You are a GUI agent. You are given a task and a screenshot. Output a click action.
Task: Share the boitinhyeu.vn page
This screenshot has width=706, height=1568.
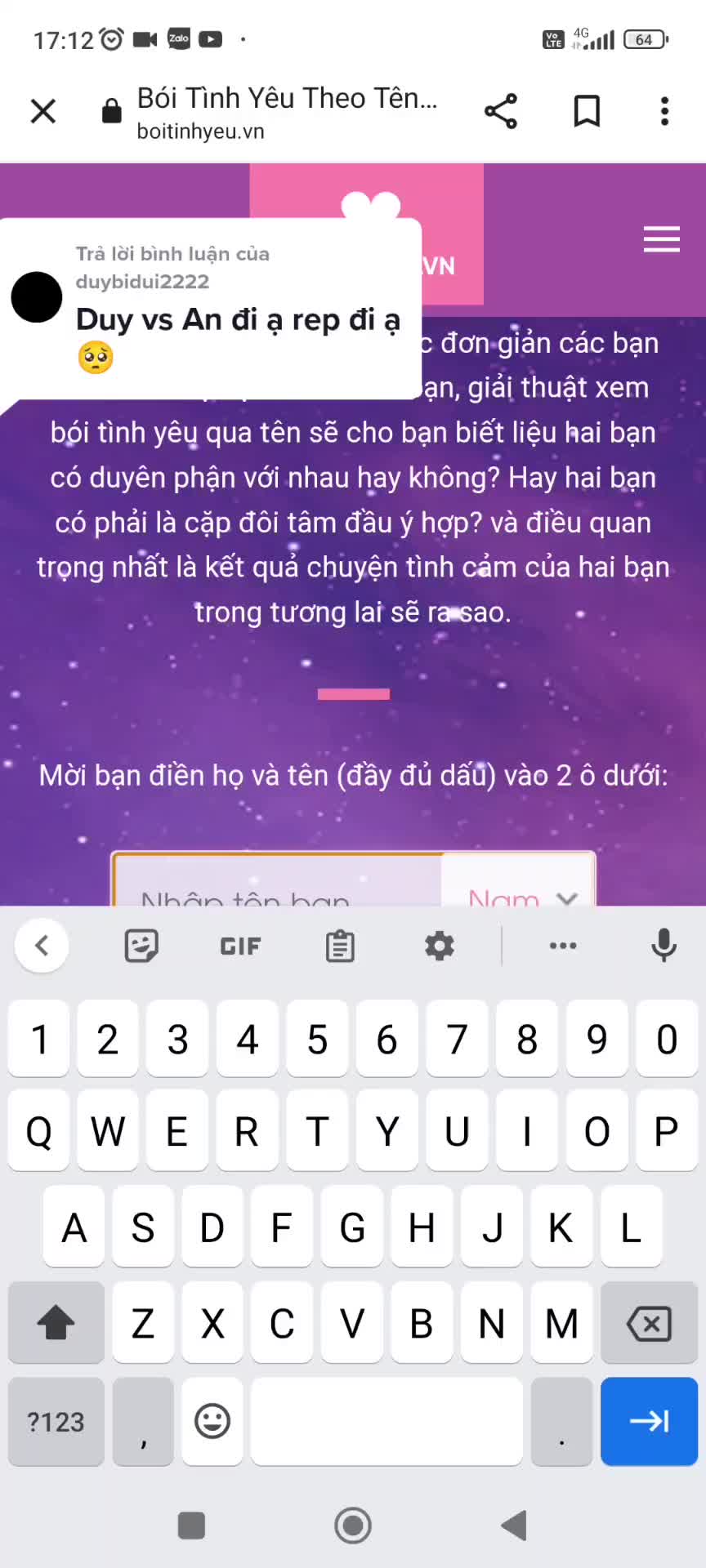[x=501, y=111]
